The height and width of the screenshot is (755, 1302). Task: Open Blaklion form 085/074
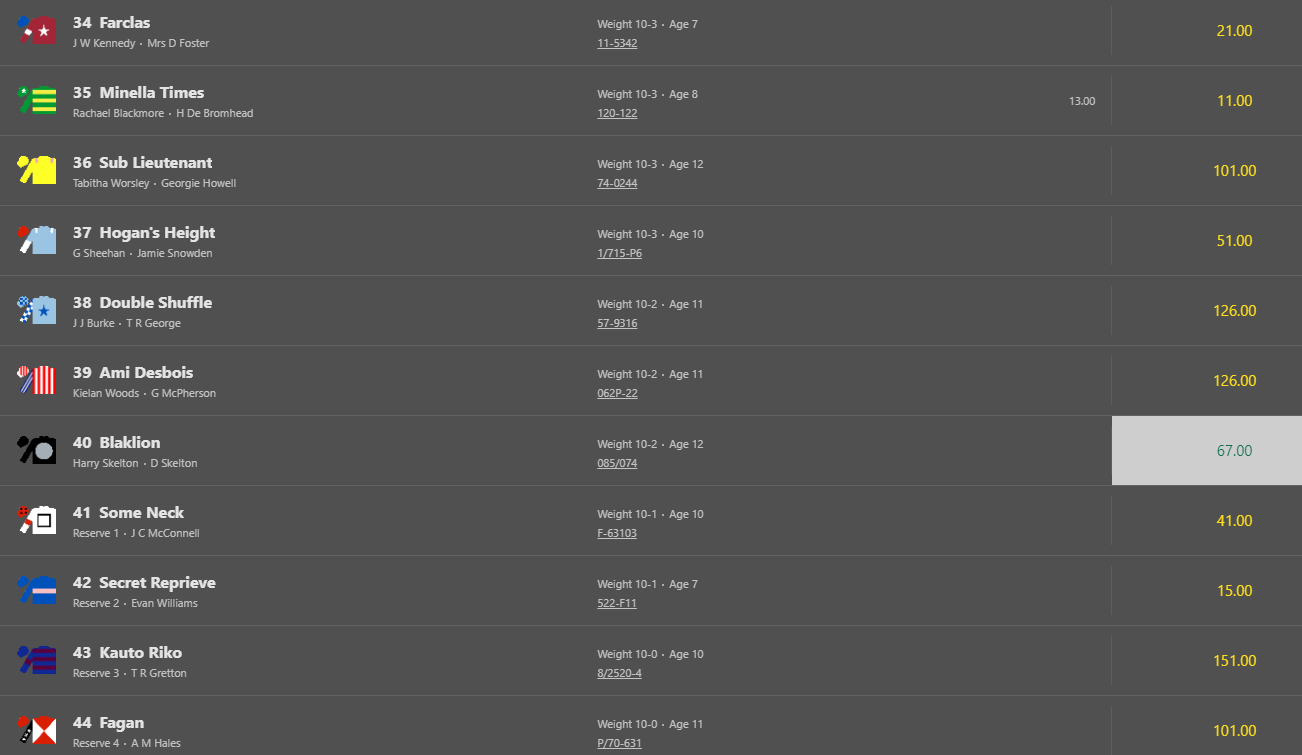pyautogui.click(x=617, y=463)
